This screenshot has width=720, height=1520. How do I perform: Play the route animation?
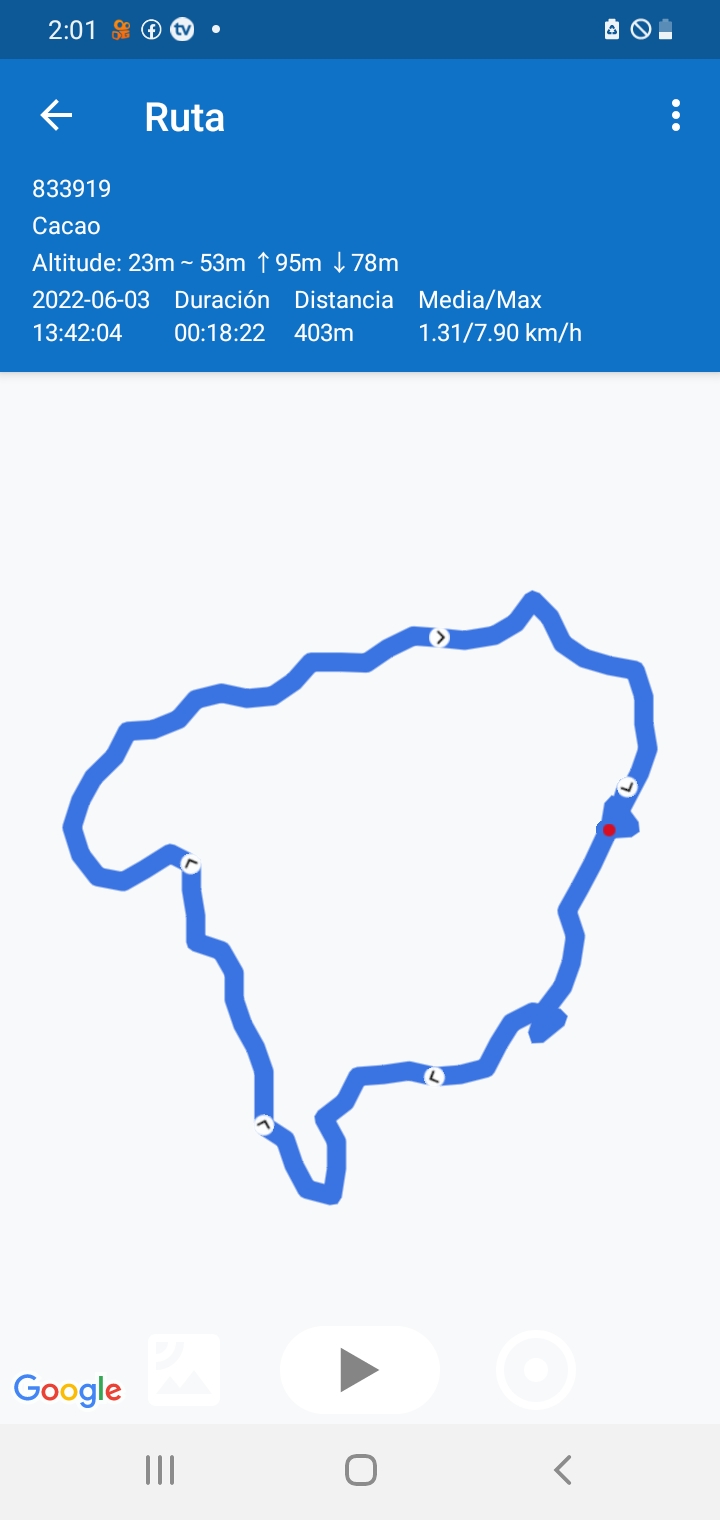click(x=359, y=1370)
